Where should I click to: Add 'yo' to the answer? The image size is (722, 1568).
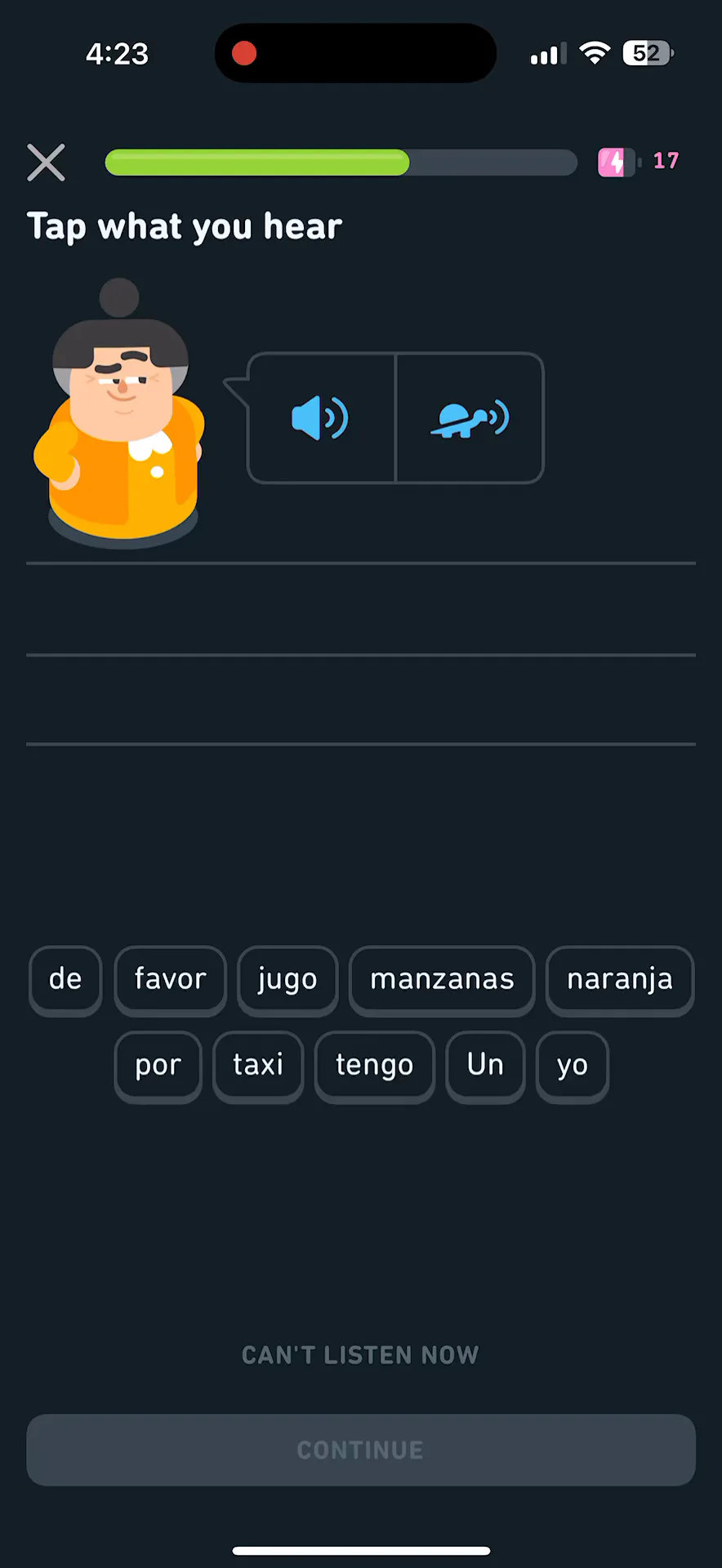click(x=573, y=1066)
